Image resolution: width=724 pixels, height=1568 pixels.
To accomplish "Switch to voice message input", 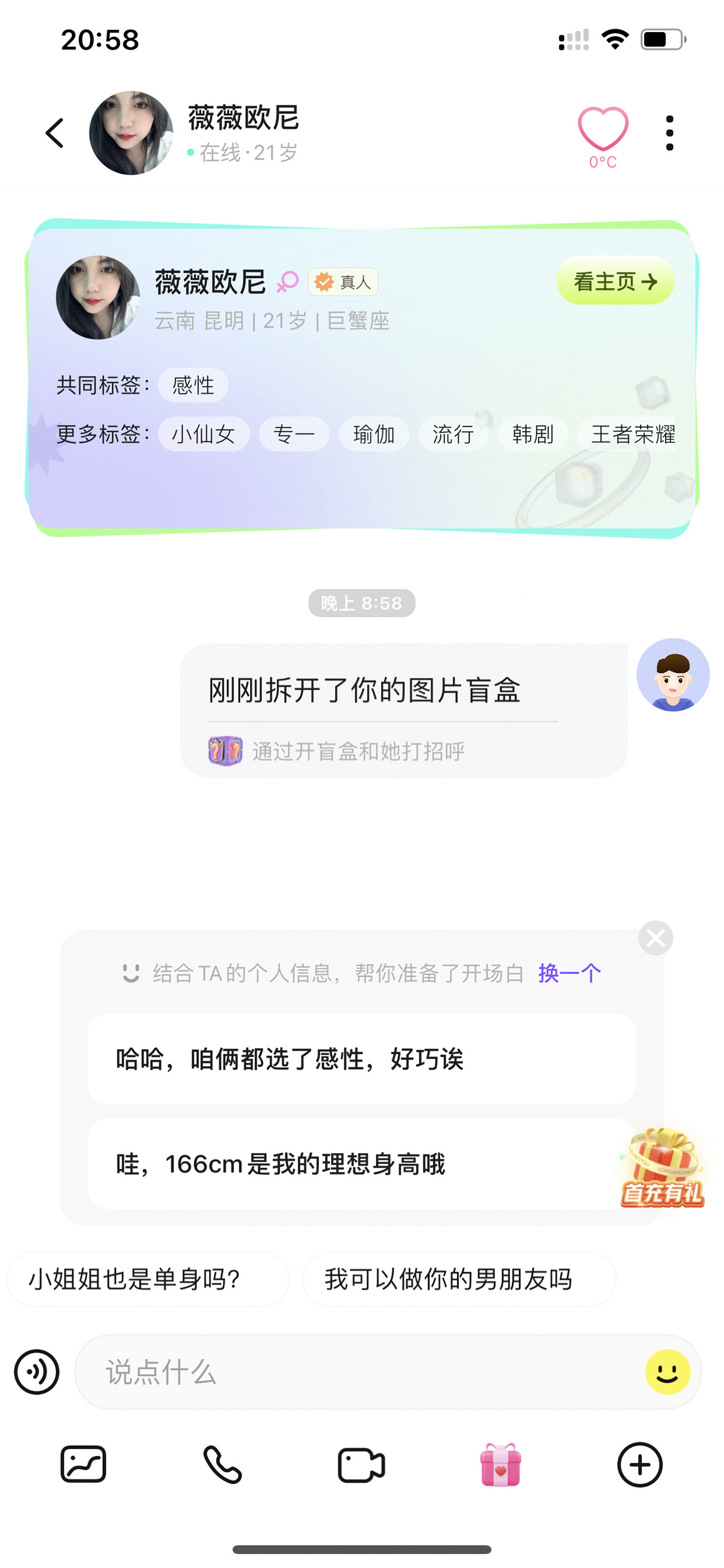I will [x=37, y=1372].
